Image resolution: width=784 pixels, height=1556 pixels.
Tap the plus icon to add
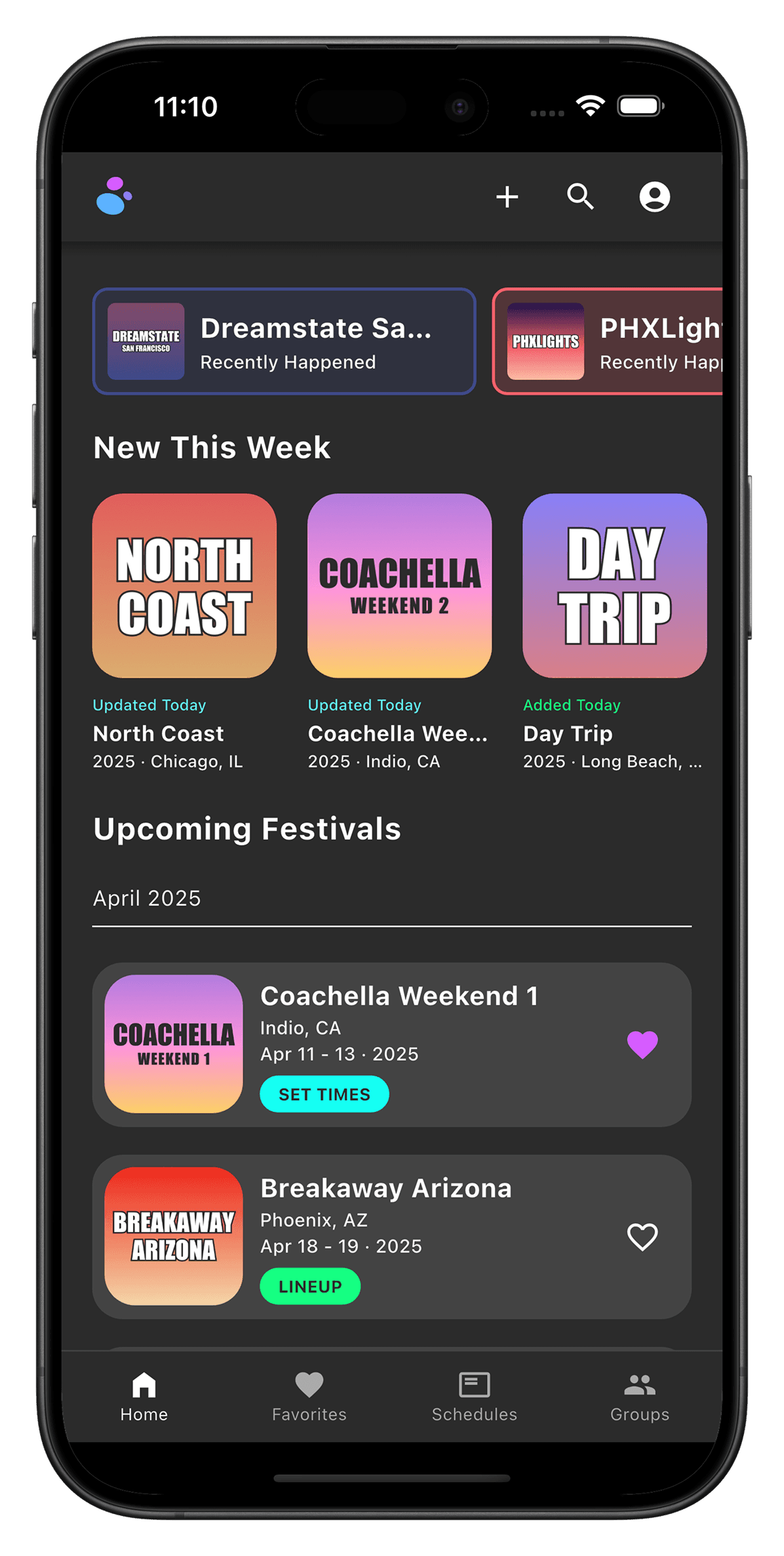click(x=507, y=197)
